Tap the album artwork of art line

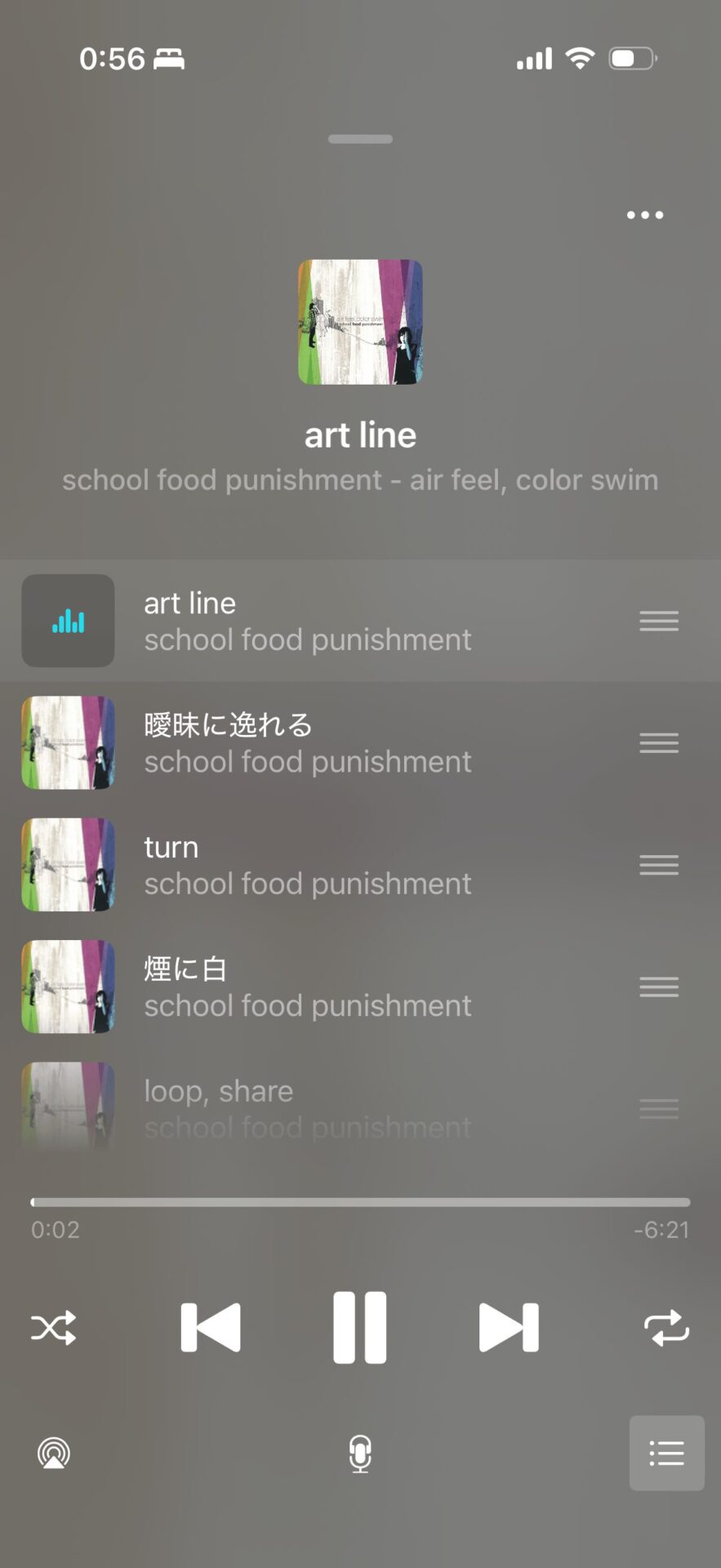[360, 322]
